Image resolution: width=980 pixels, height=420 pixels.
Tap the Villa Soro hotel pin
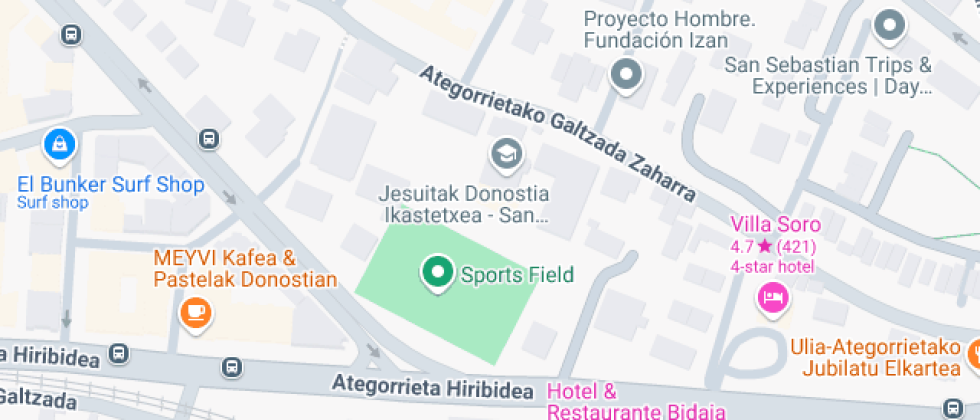(772, 296)
